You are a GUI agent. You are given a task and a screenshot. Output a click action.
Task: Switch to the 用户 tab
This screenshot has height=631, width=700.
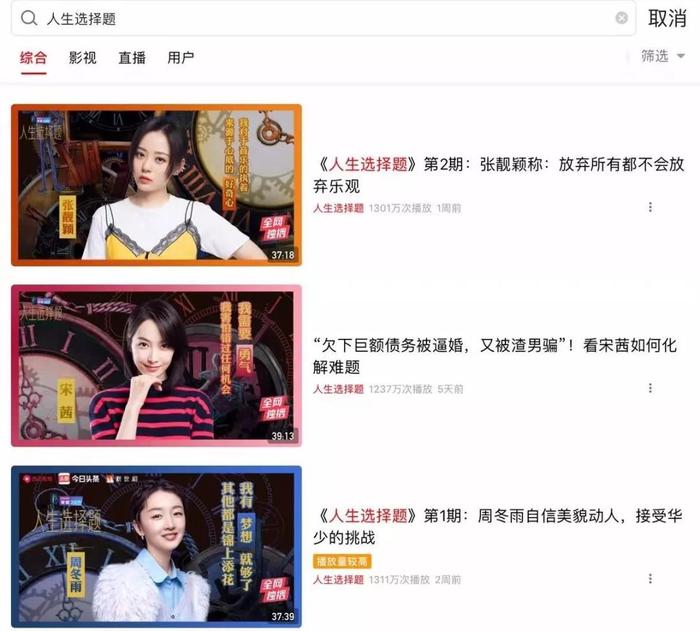pos(181,57)
